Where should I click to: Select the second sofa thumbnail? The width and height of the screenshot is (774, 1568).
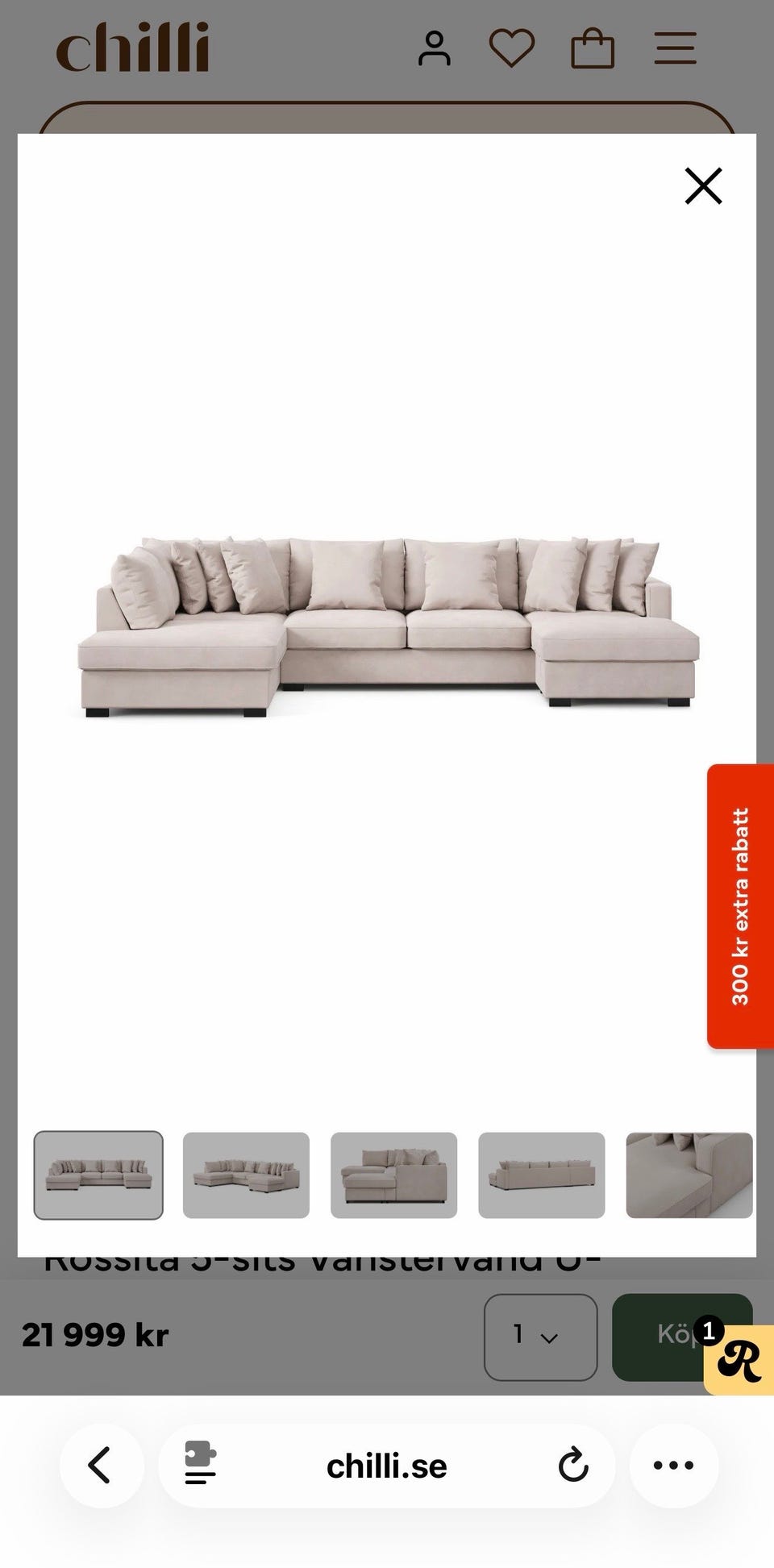tap(246, 1175)
